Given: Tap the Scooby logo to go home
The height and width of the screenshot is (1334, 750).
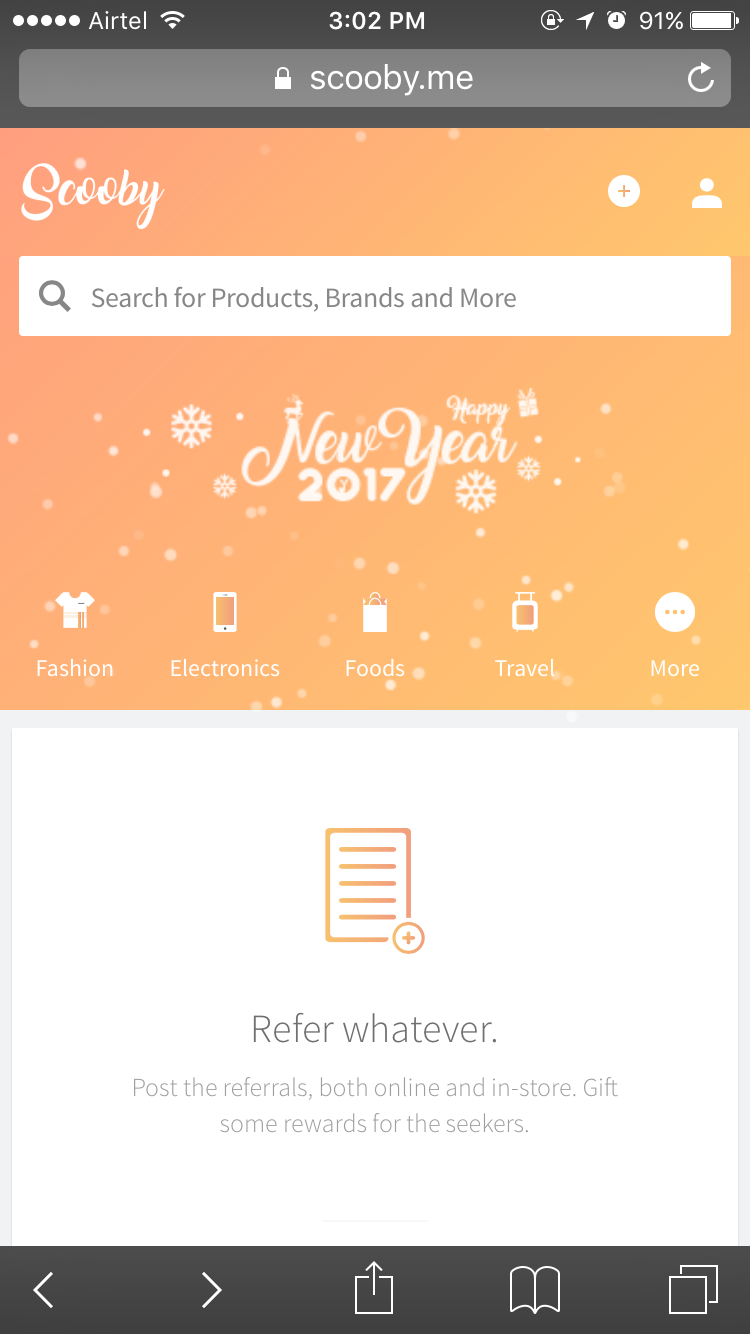Looking at the screenshot, I should click(92, 194).
